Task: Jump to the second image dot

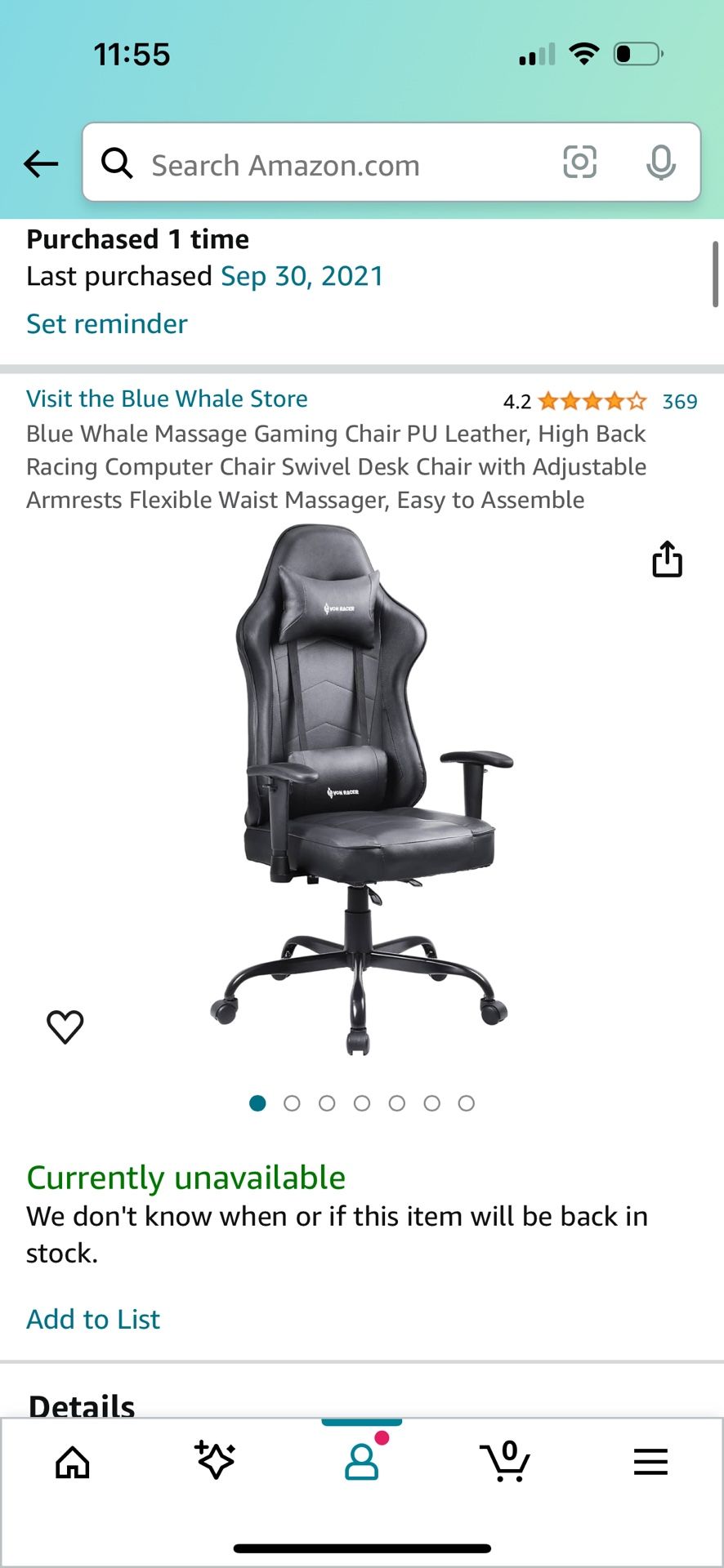Action: tap(292, 1103)
